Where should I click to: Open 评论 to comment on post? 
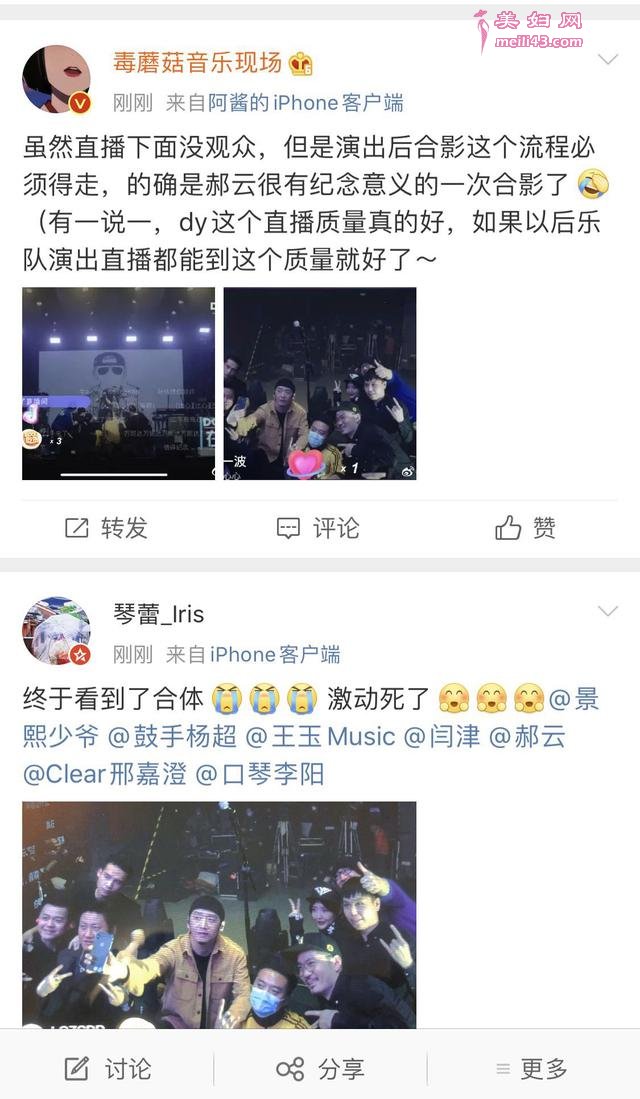(x=318, y=528)
